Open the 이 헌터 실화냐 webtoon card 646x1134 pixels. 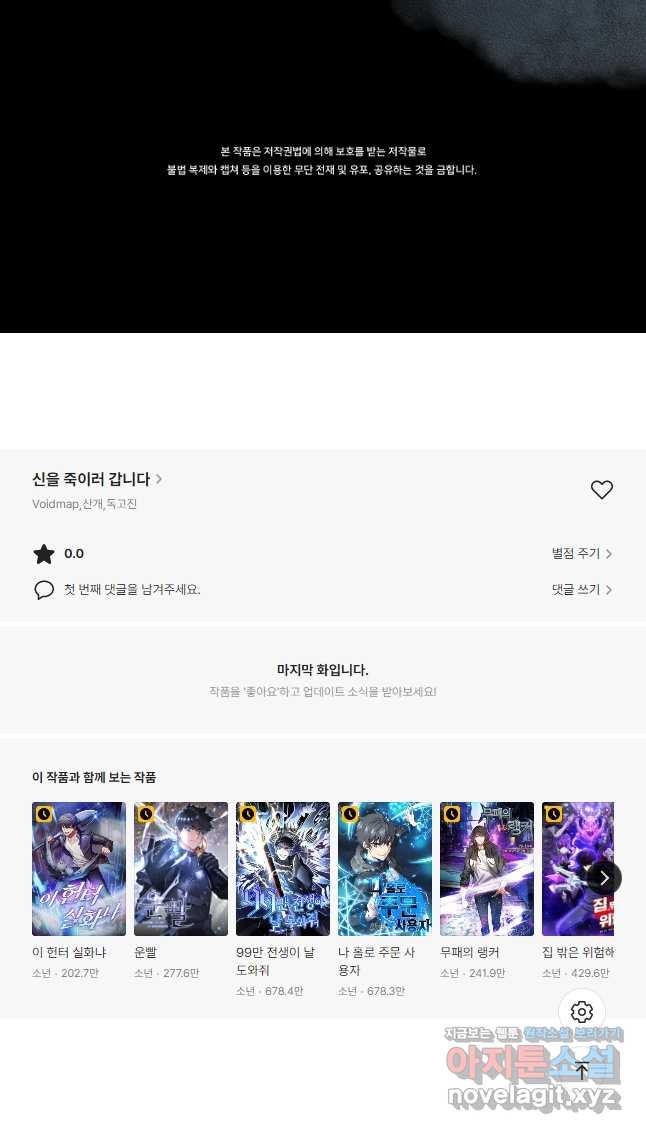(79, 869)
